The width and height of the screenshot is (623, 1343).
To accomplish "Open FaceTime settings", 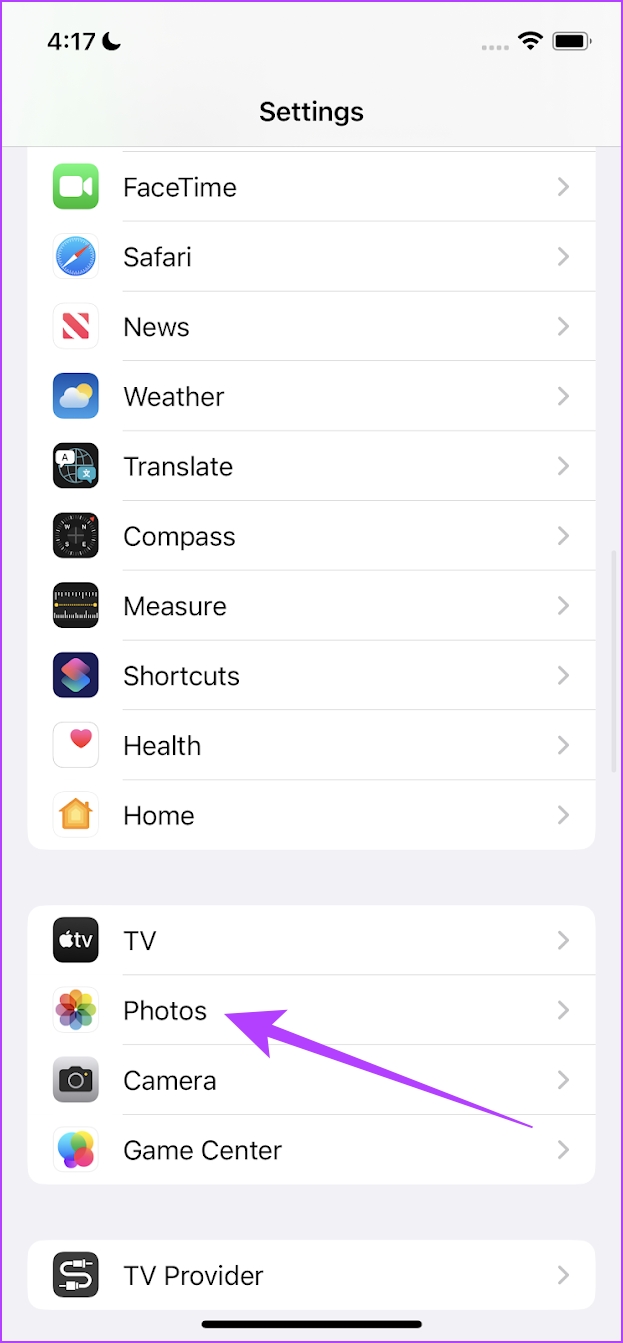I will point(311,187).
